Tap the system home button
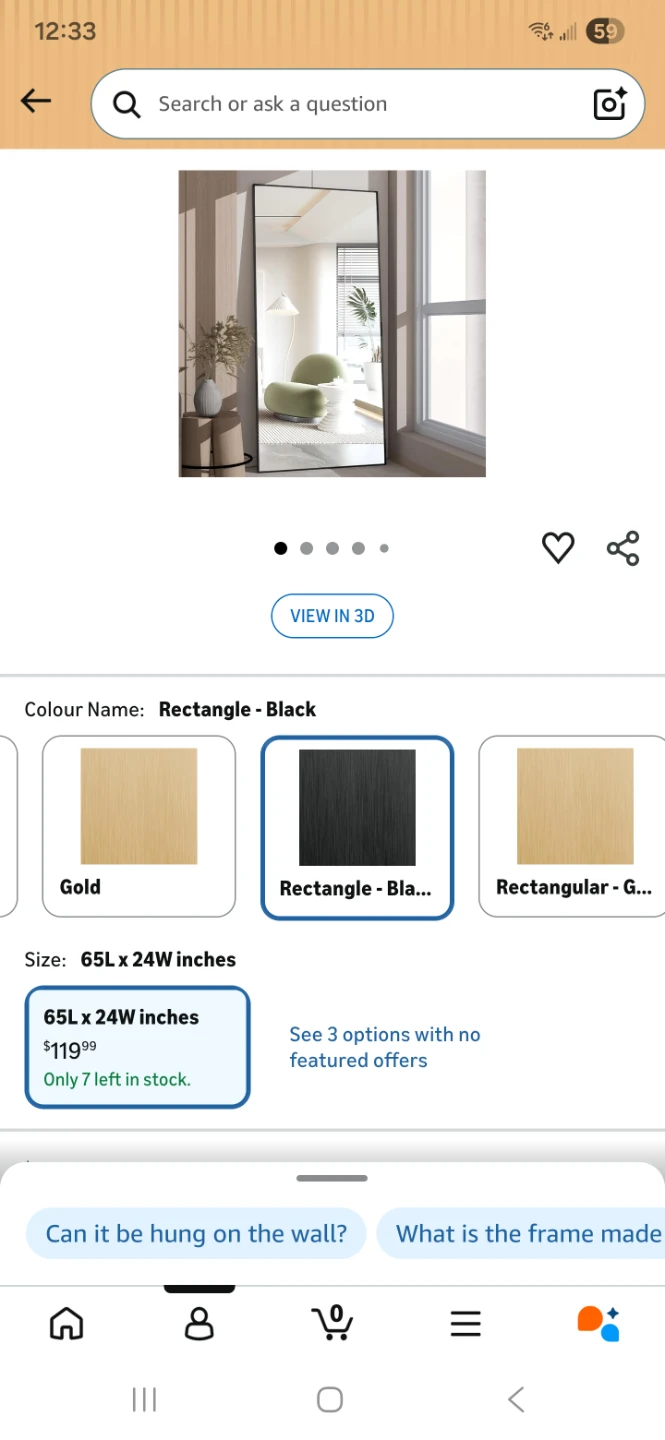 (x=330, y=1399)
